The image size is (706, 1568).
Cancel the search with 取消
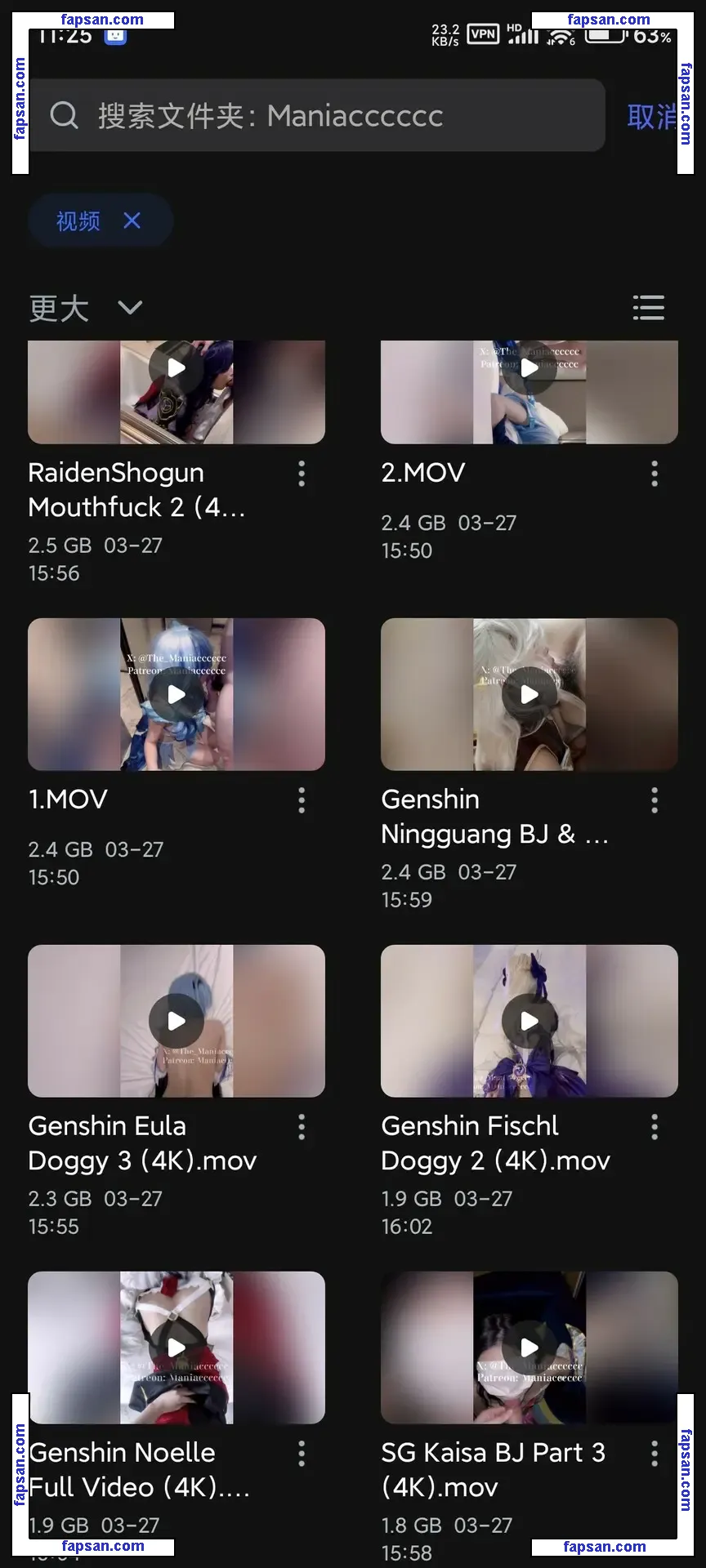(650, 117)
